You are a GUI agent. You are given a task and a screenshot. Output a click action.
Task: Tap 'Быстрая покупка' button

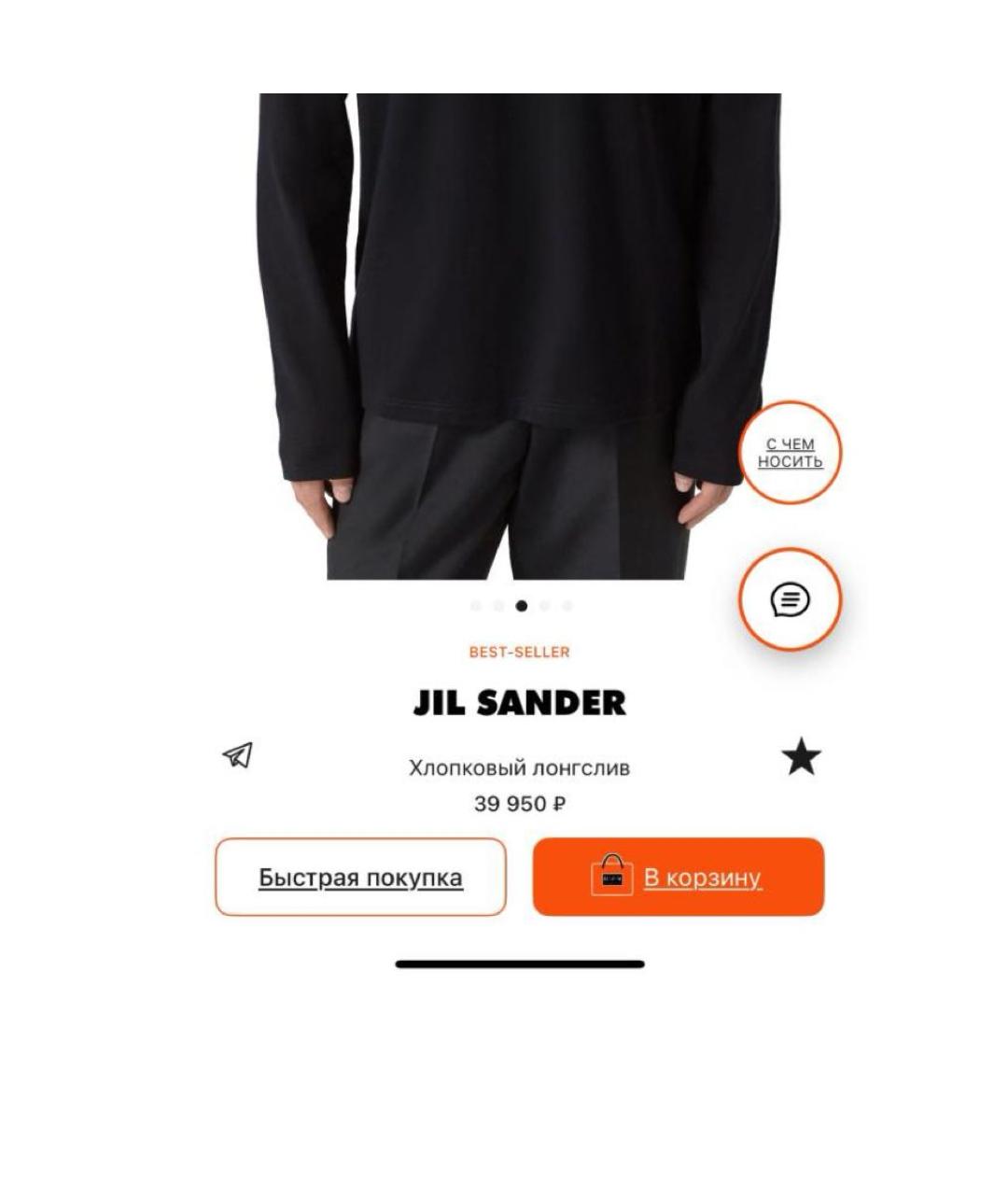[360, 878]
